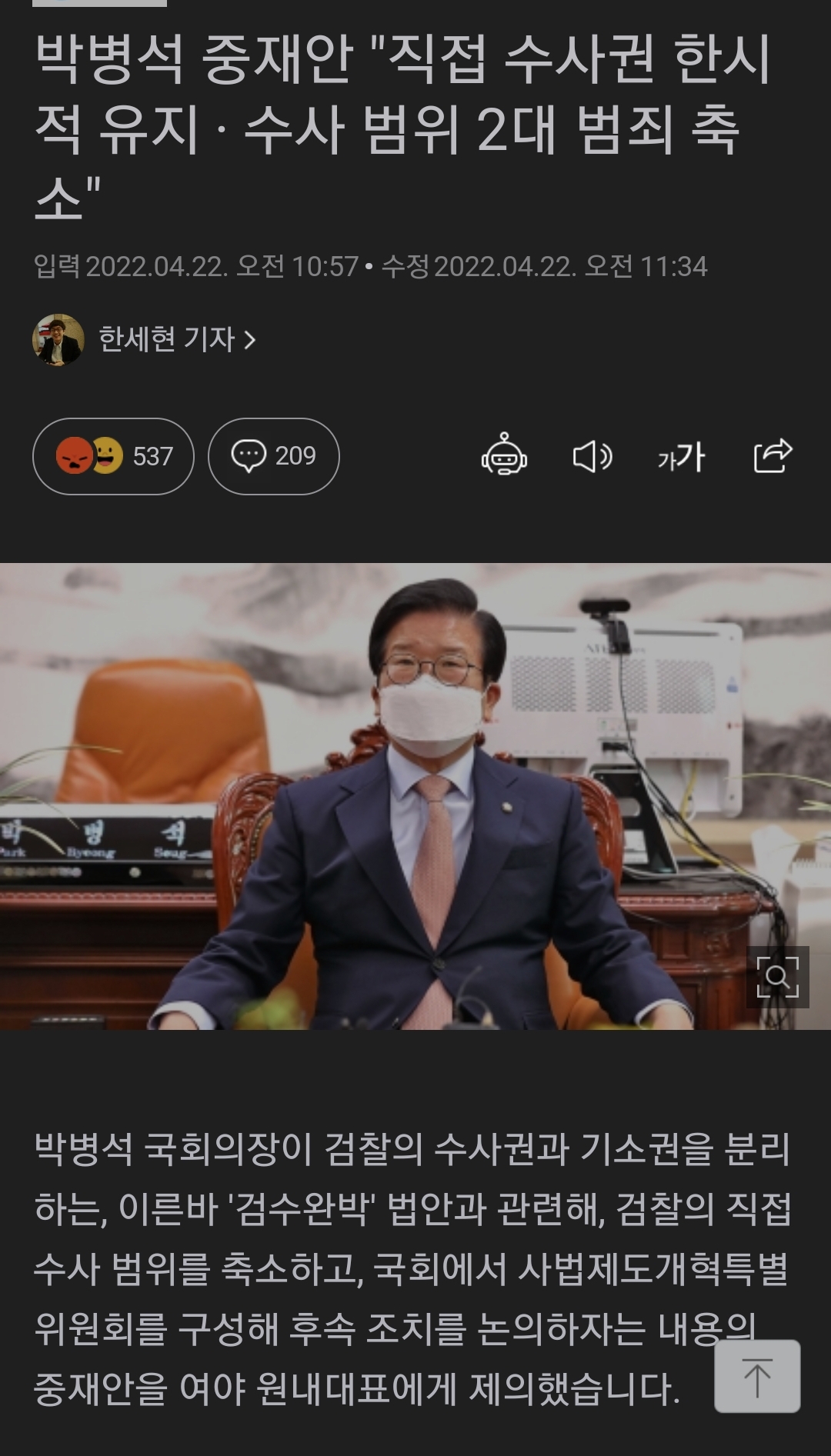Open the 537 reactions button
Image resolution: width=831 pixels, height=1456 pixels.
pos(113,456)
